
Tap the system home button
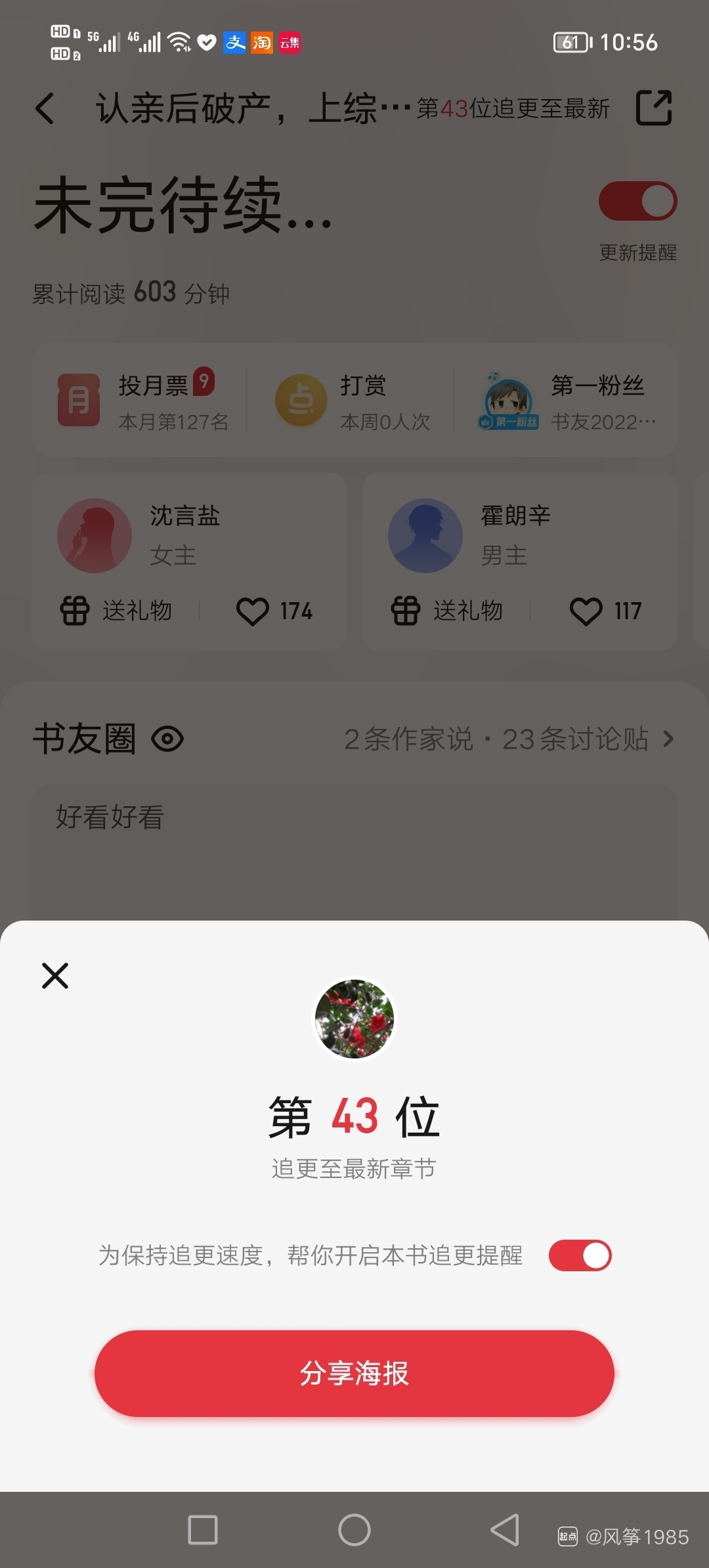point(354,1530)
